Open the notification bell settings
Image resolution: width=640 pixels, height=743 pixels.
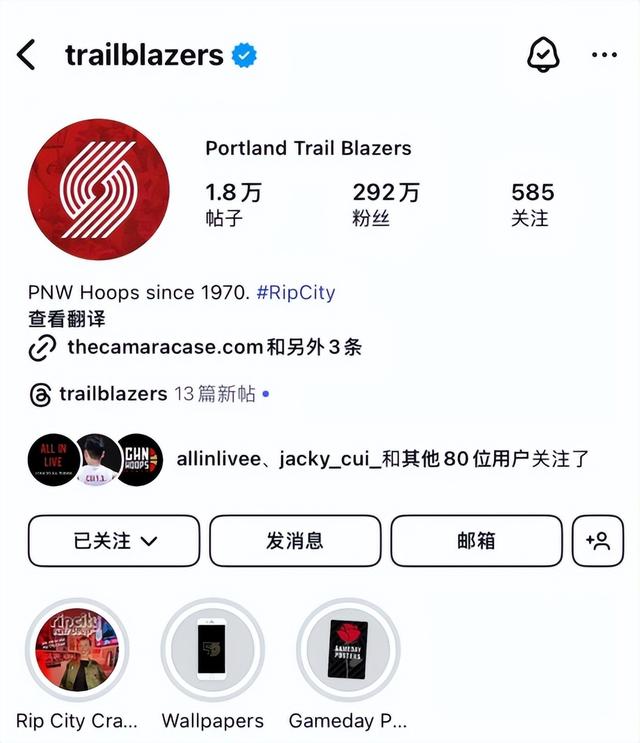(x=543, y=55)
